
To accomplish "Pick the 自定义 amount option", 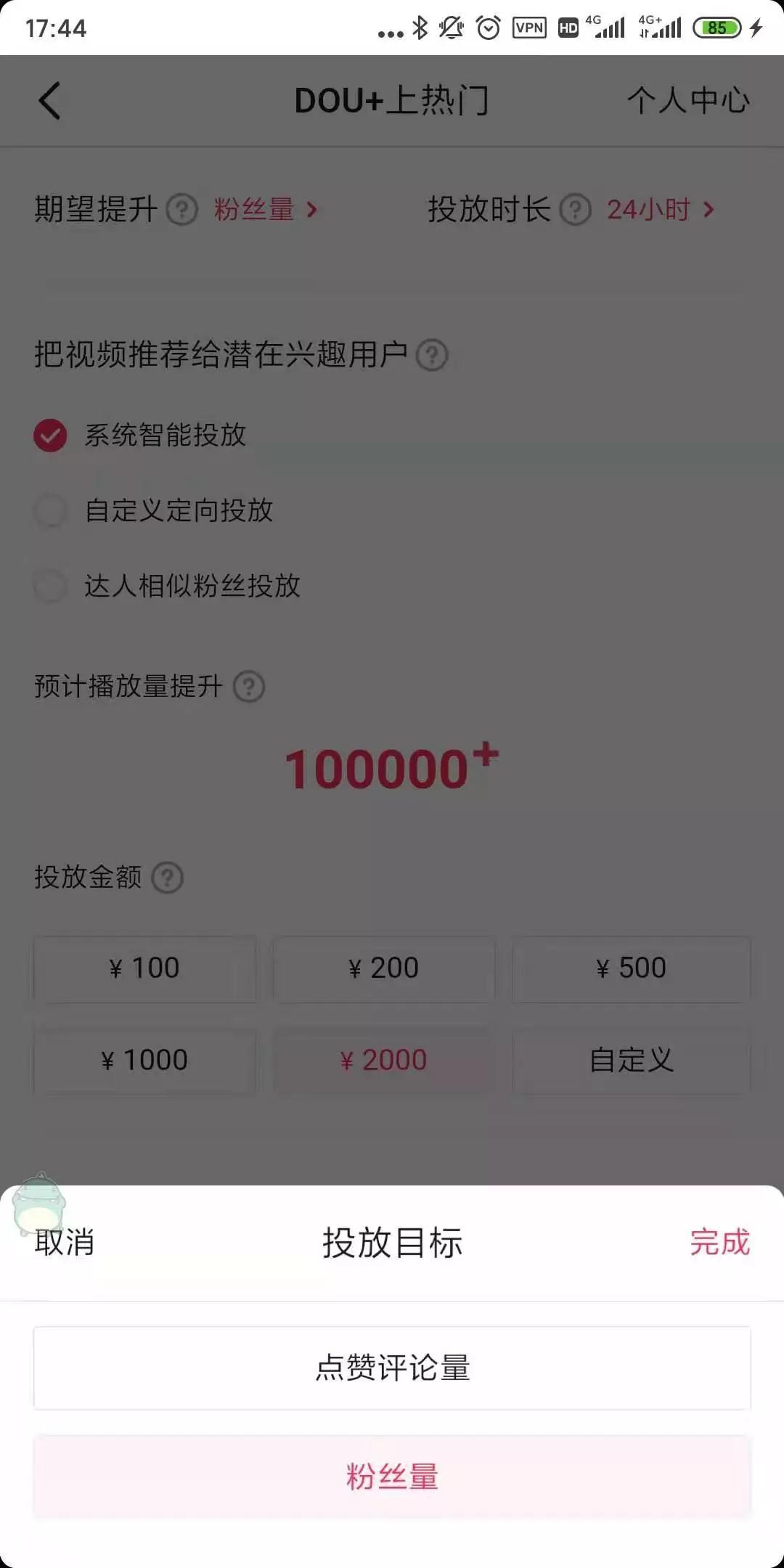I will tap(631, 1060).
